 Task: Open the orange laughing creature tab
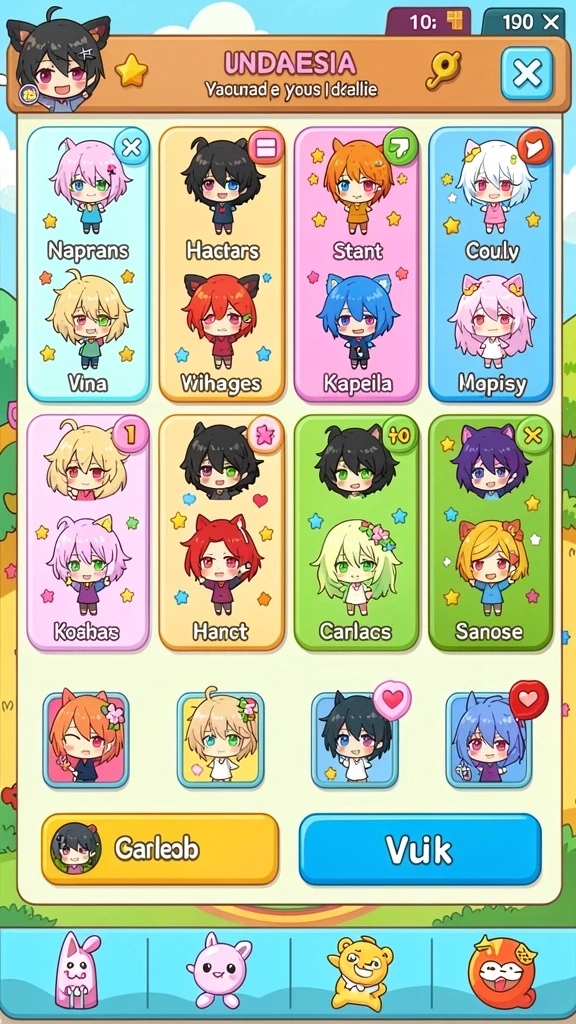[x=502, y=971]
